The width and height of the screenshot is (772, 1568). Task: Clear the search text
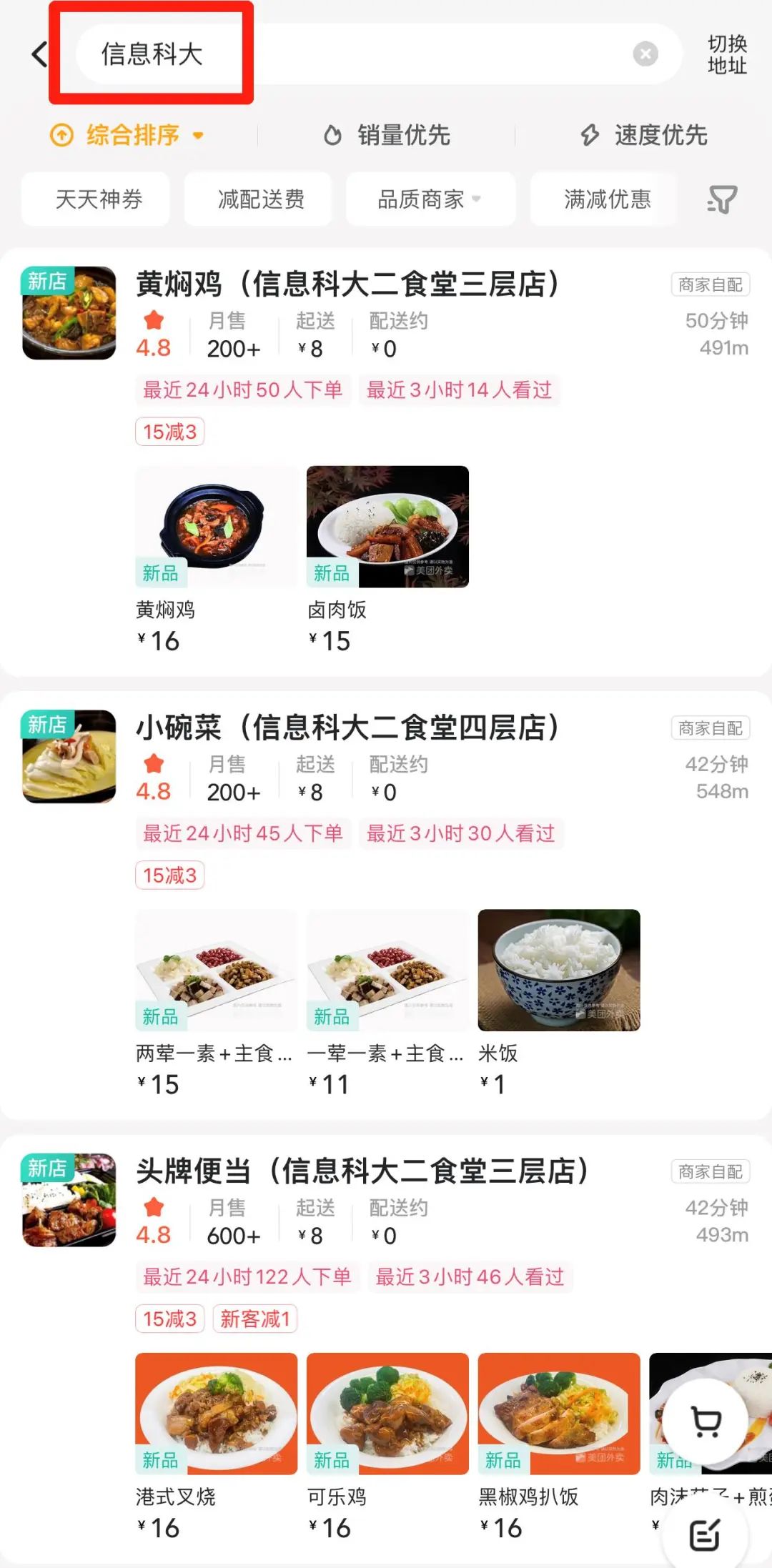[645, 54]
